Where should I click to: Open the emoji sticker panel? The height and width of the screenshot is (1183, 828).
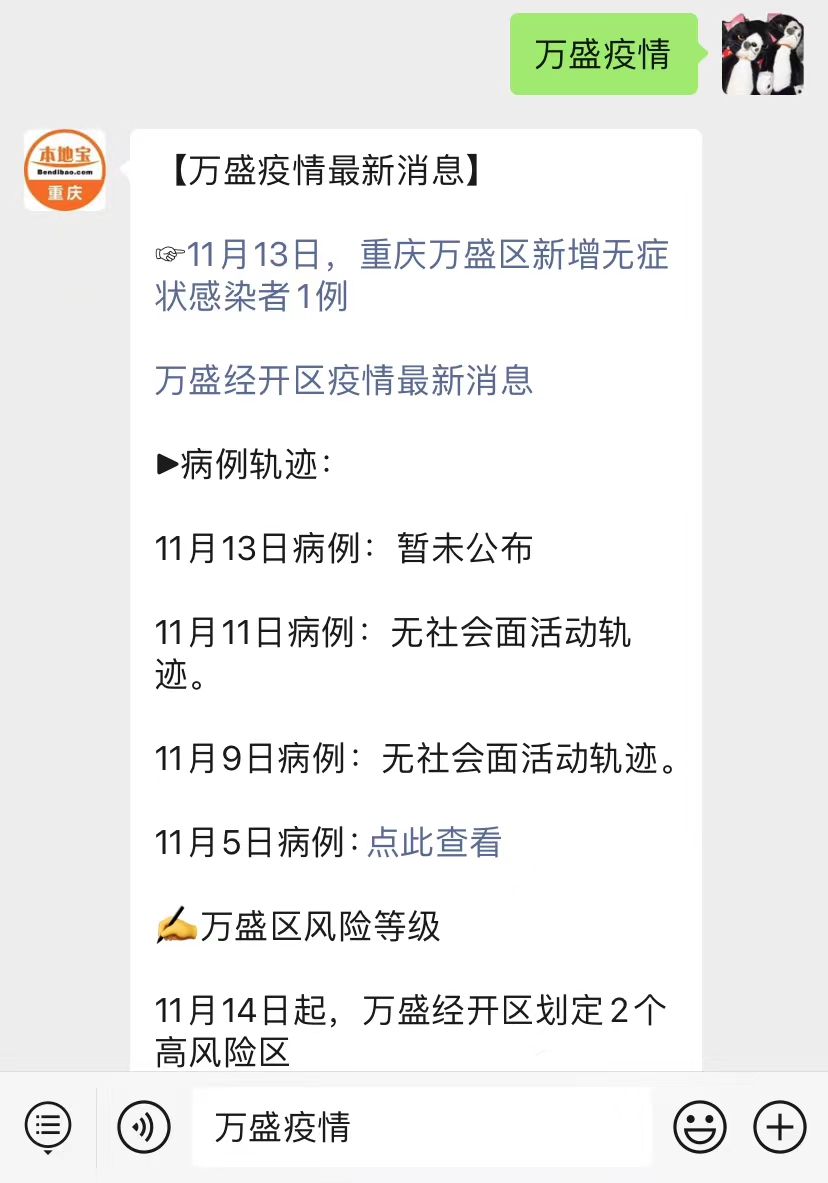click(700, 1127)
